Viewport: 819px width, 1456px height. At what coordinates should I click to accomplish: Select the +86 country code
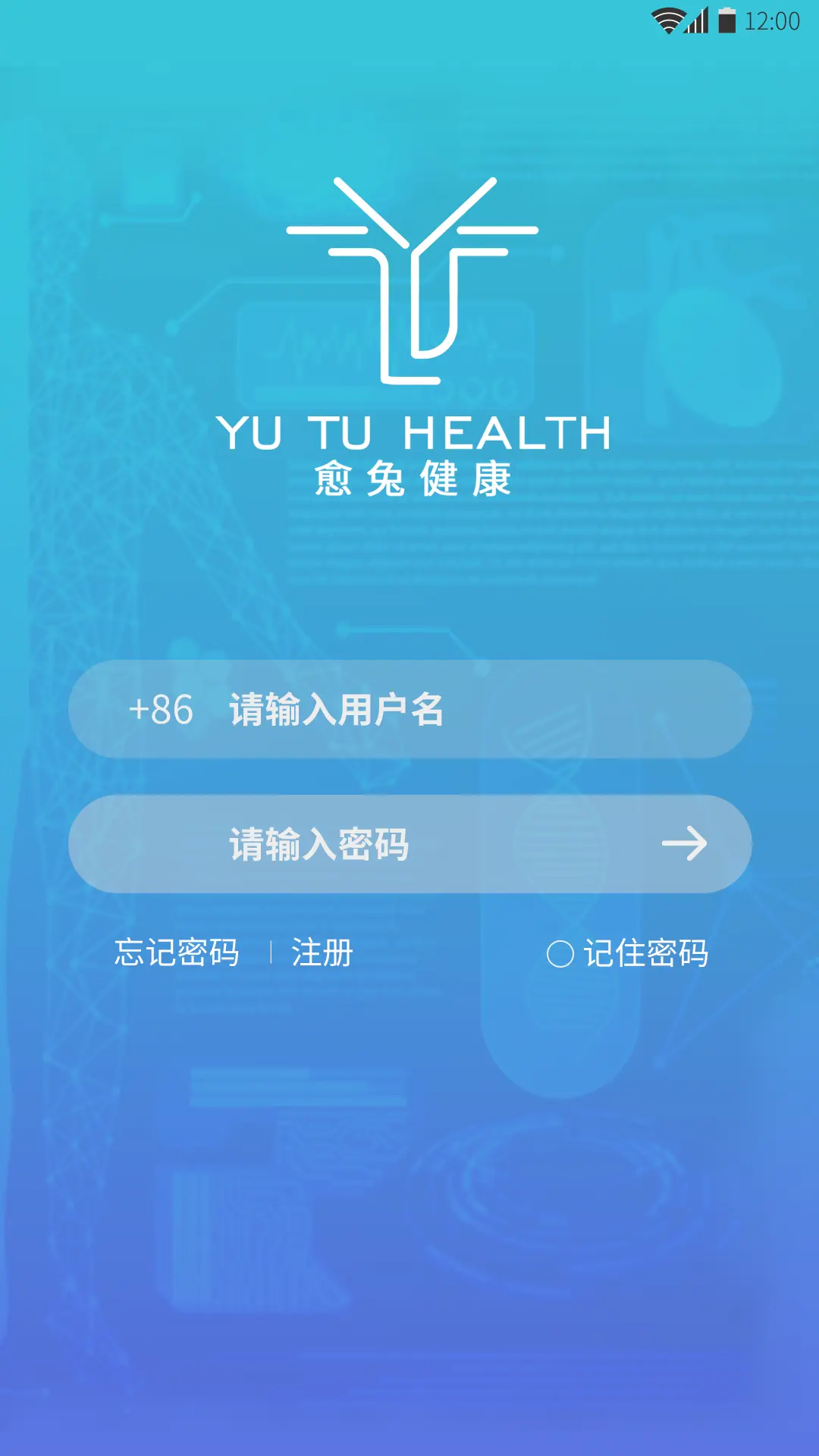pyautogui.click(x=161, y=710)
